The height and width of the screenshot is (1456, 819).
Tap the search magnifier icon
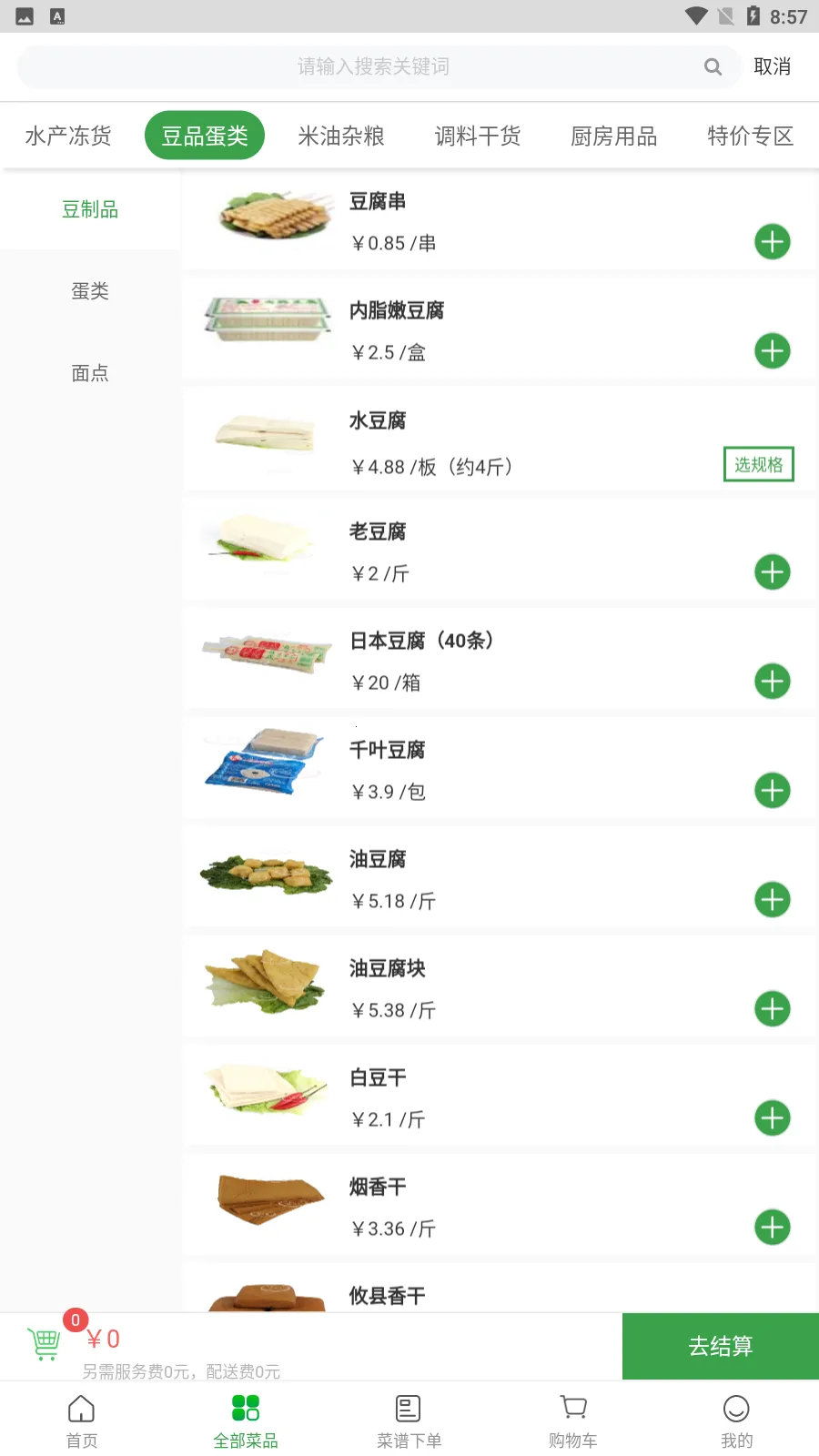[x=713, y=66]
